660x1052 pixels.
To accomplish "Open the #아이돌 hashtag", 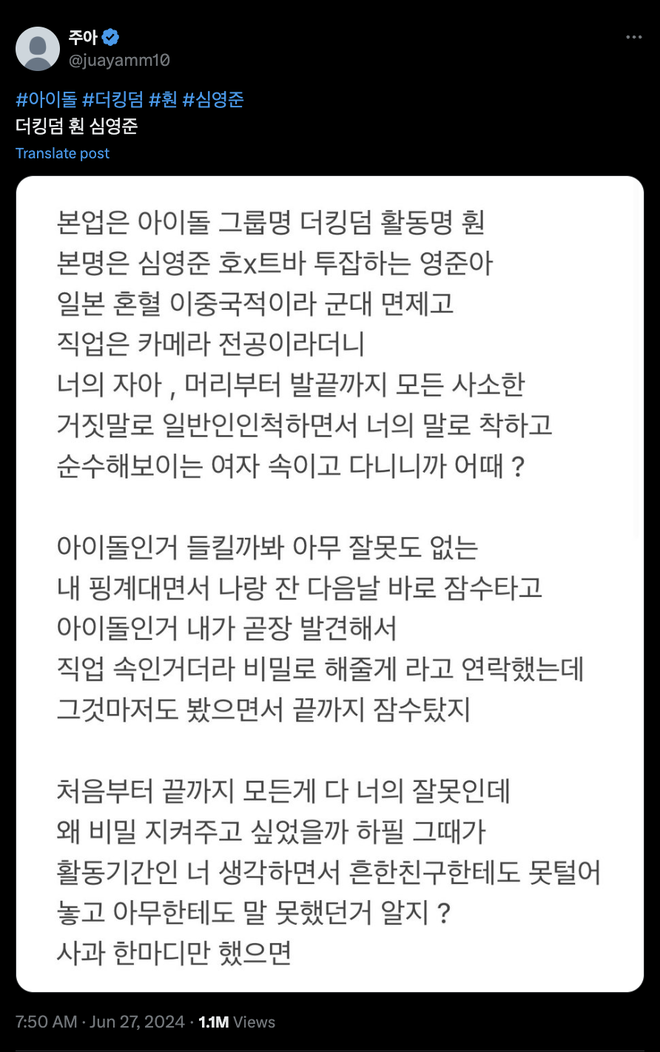I will (45, 99).
